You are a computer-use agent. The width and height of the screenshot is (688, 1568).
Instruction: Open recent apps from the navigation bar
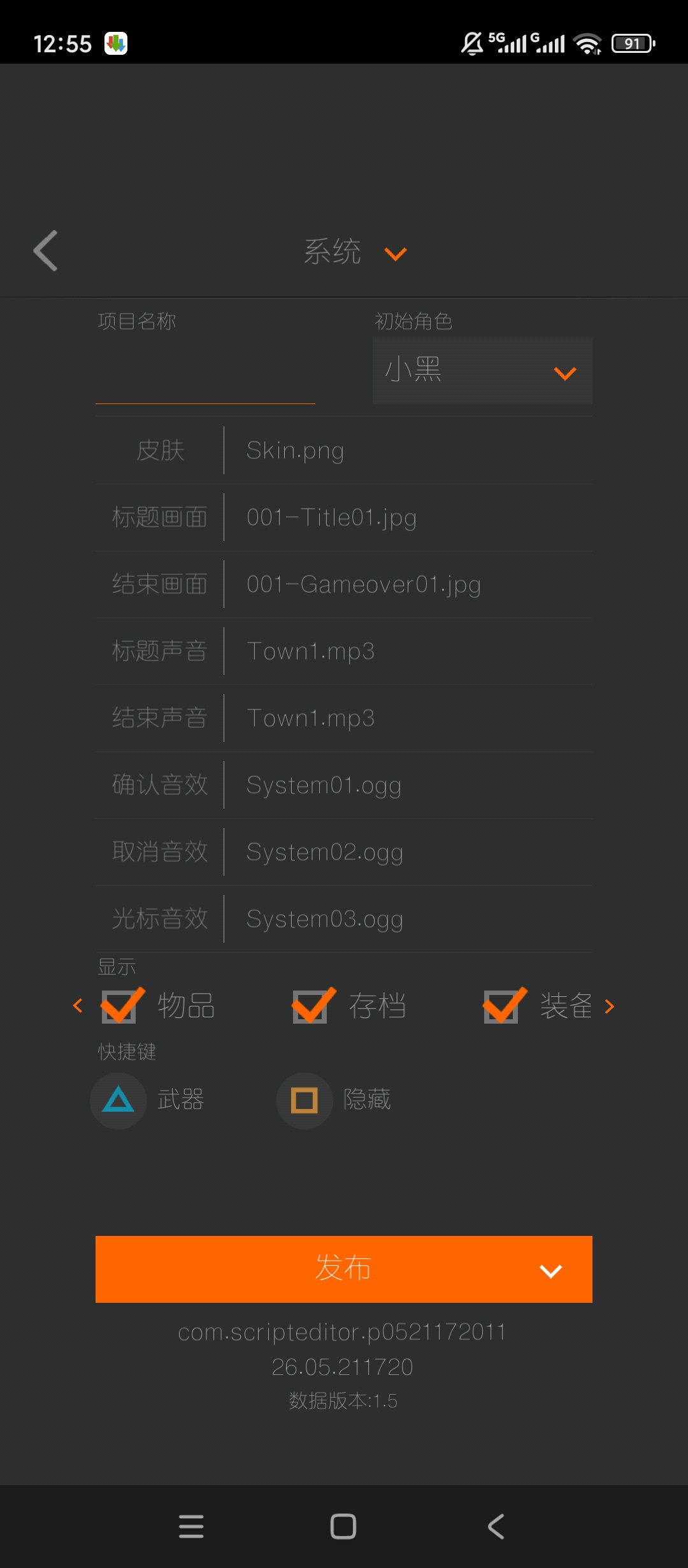coord(191,1527)
